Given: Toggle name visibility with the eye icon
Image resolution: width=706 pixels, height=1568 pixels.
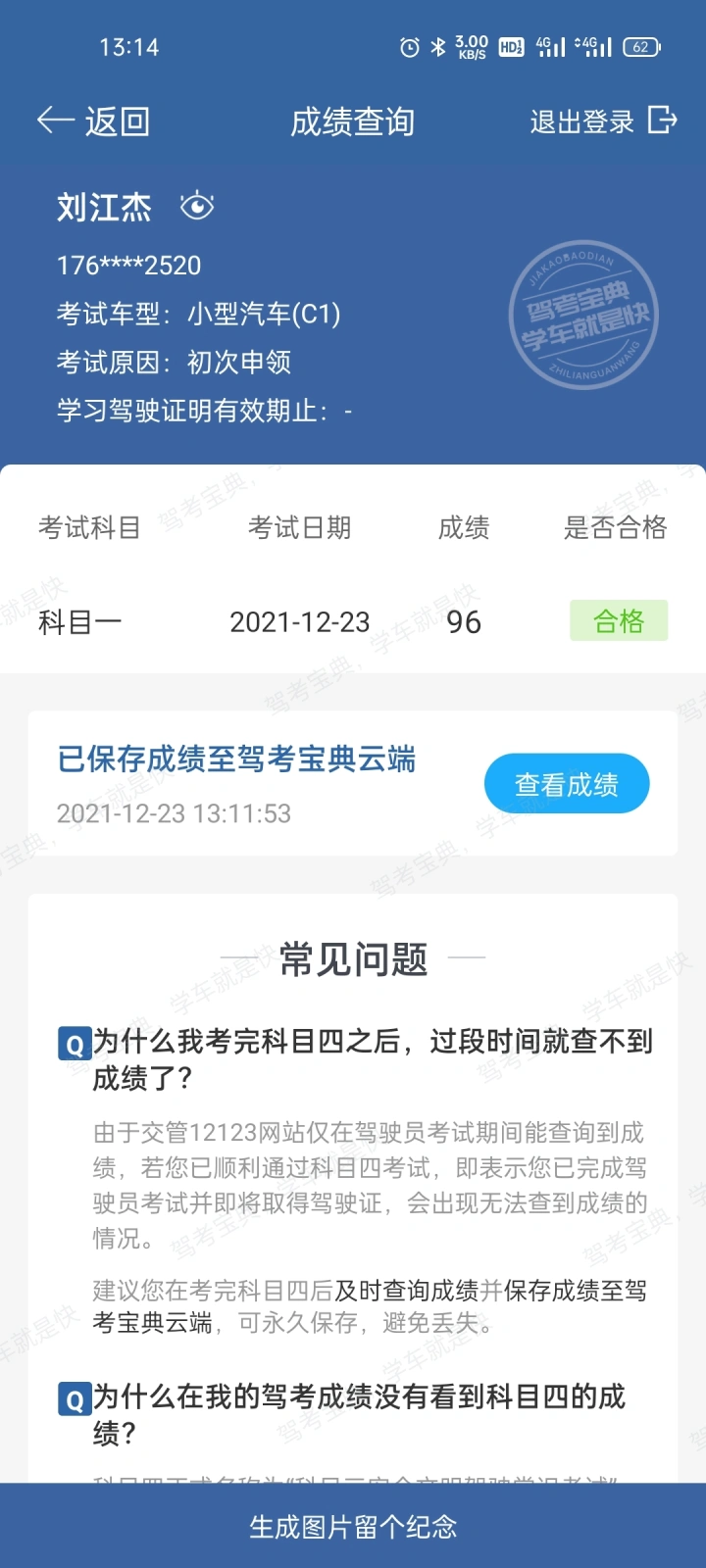Looking at the screenshot, I should pyautogui.click(x=197, y=206).
